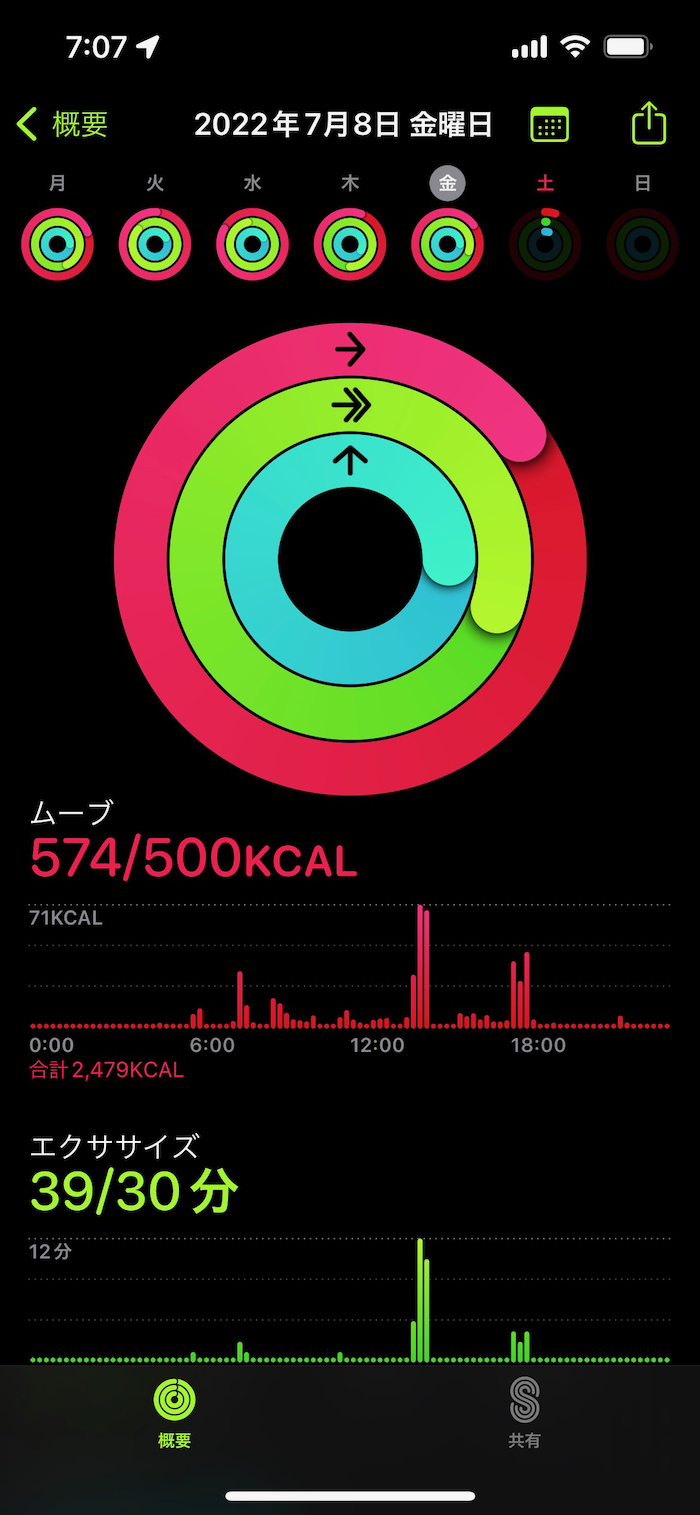700x1515 pixels.
Task: Switch to the 共有 tab
Action: click(x=524, y=1412)
